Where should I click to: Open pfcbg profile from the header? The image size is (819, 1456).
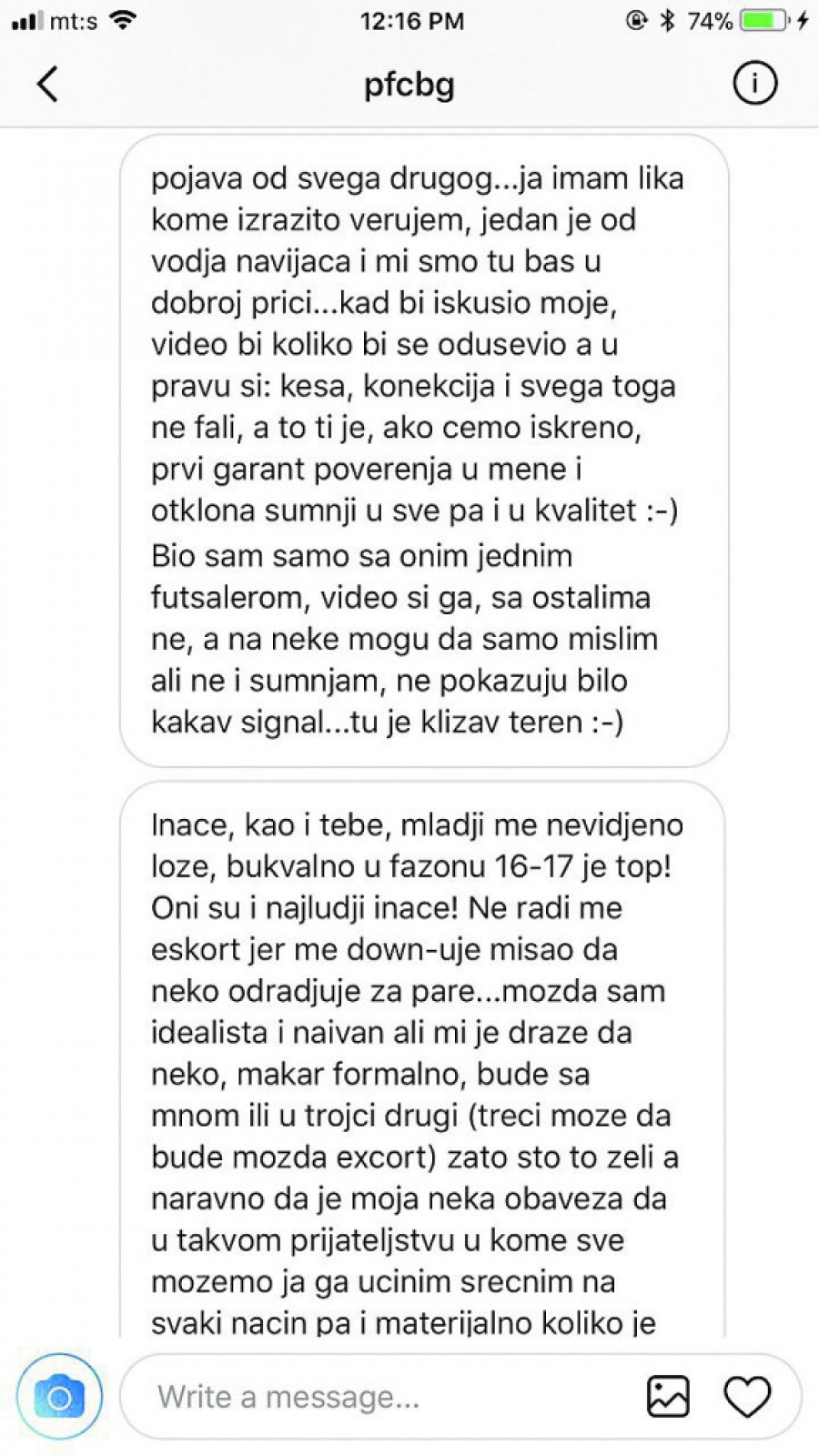click(x=409, y=85)
